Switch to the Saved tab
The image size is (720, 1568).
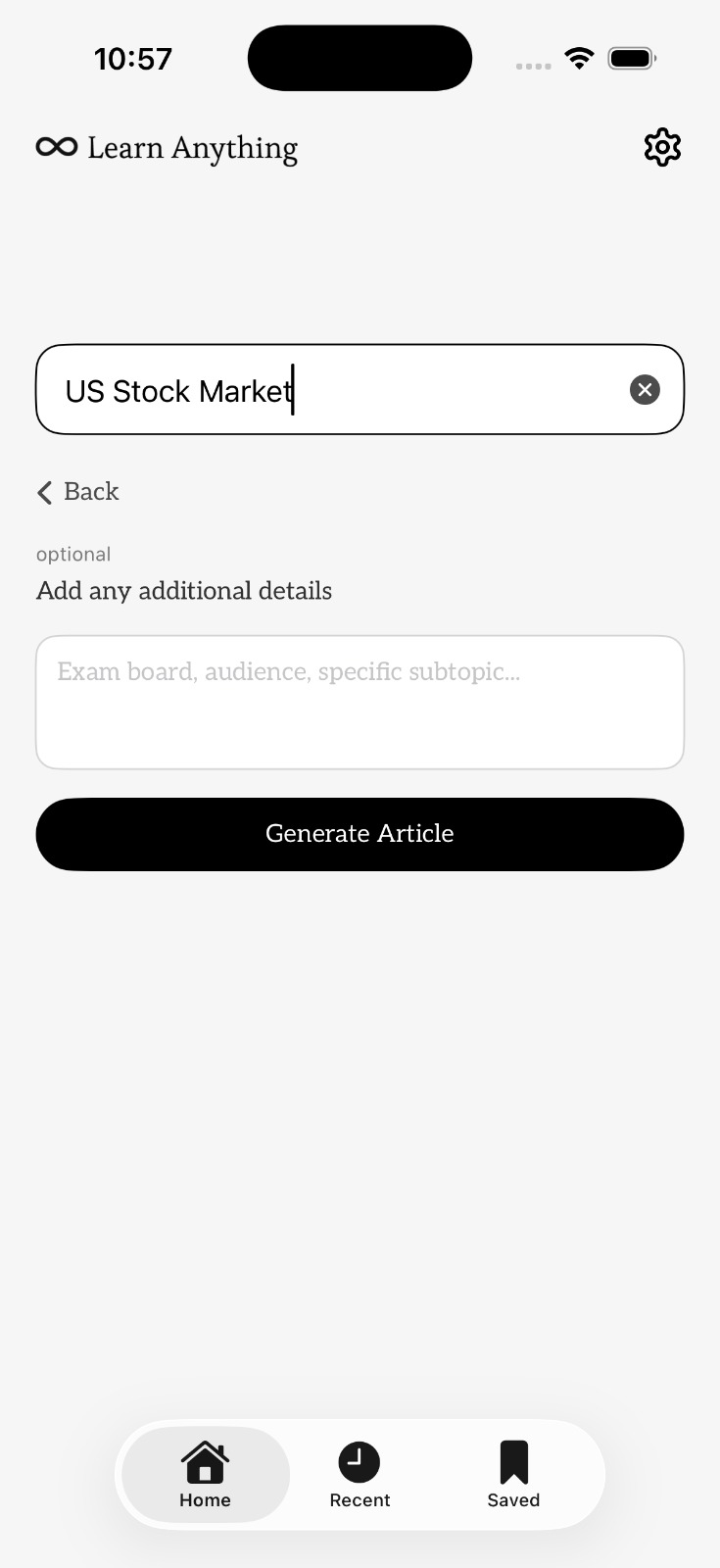[x=513, y=1475]
